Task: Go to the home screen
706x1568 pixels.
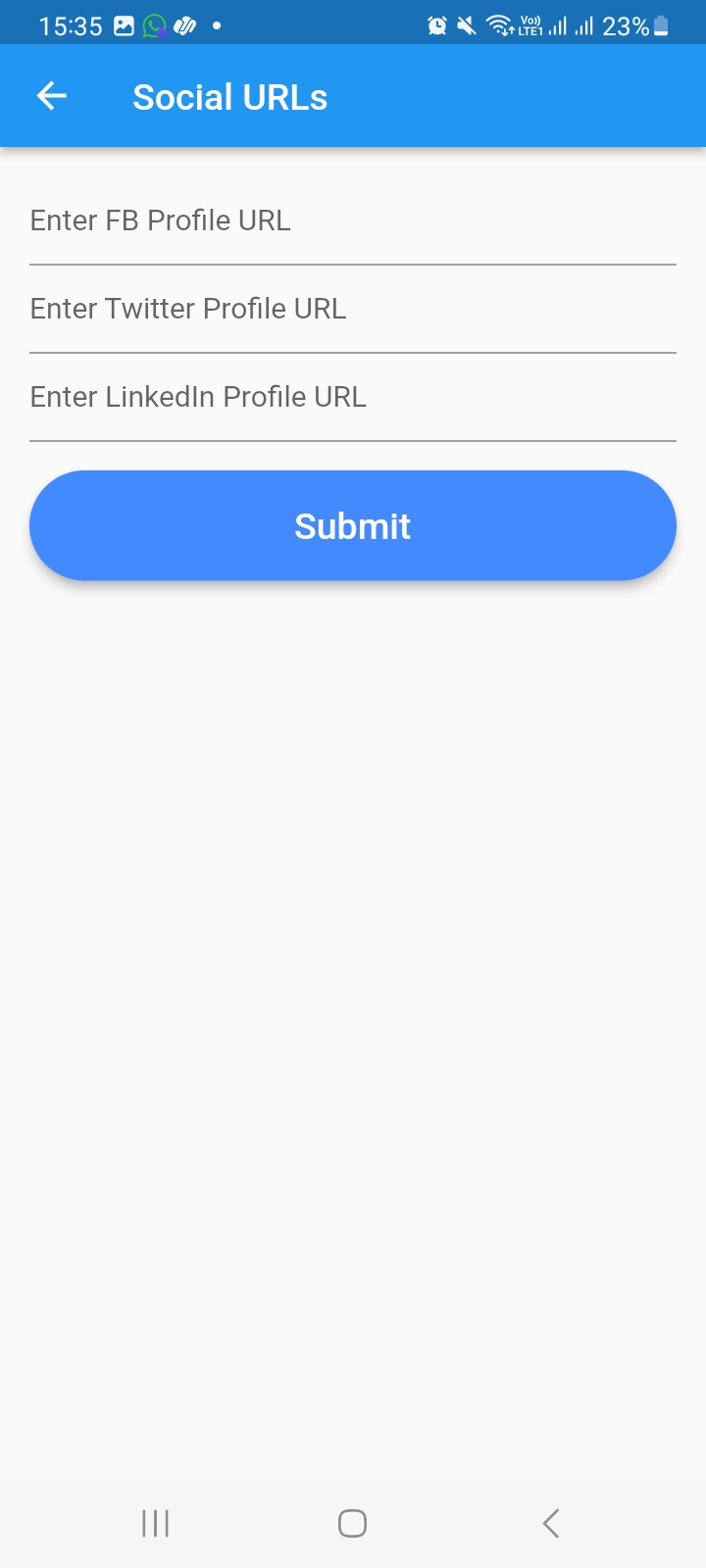Action: click(352, 1523)
